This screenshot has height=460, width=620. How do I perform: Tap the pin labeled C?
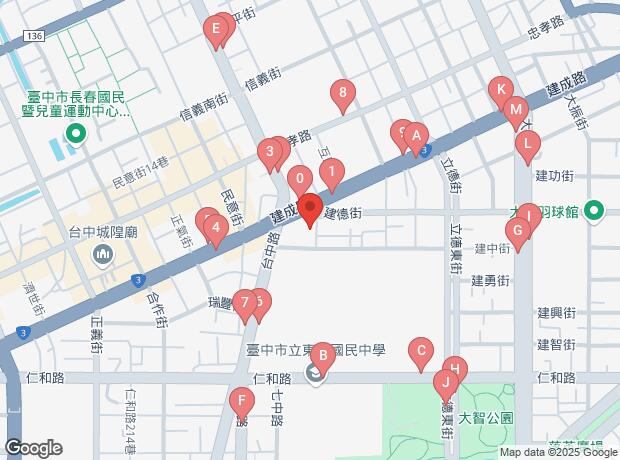click(x=421, y=351)
